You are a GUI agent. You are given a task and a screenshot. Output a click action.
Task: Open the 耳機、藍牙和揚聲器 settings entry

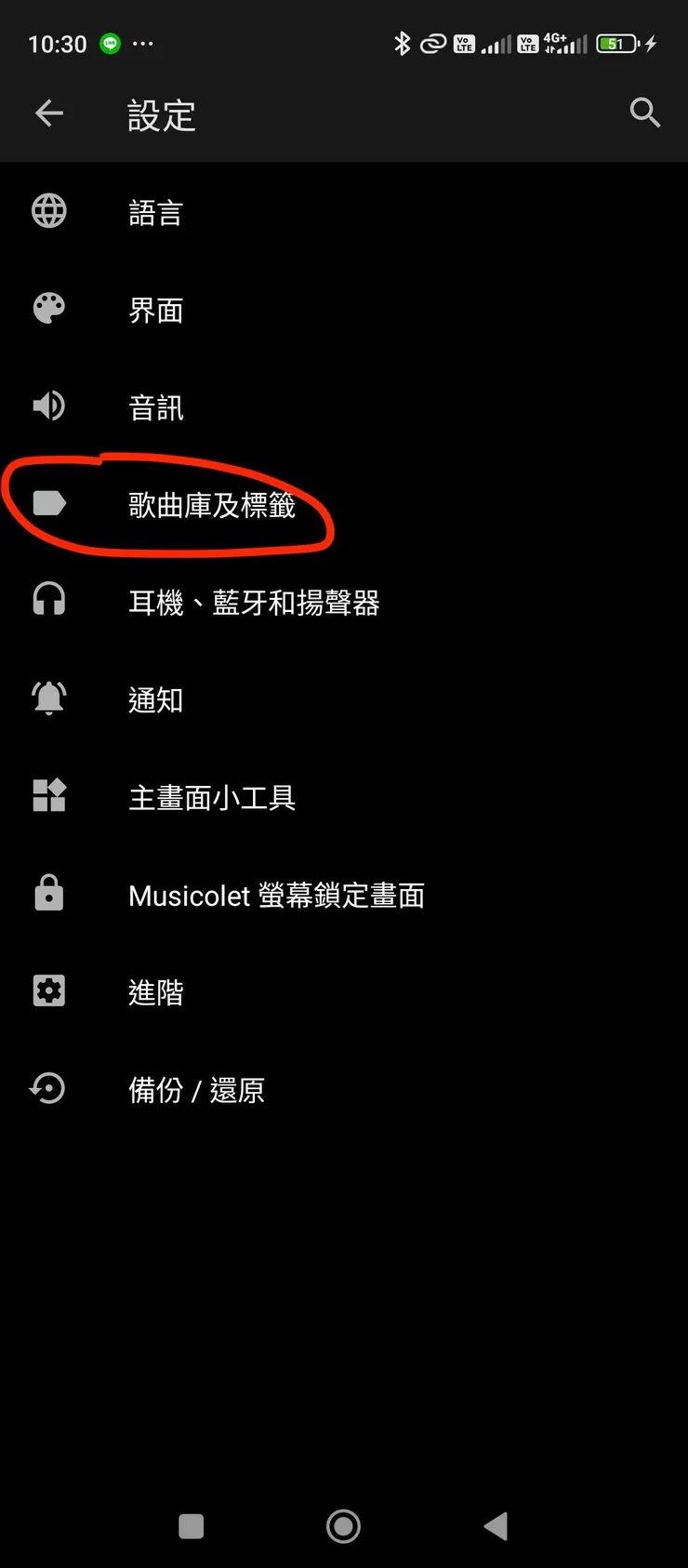pos(254,603)
